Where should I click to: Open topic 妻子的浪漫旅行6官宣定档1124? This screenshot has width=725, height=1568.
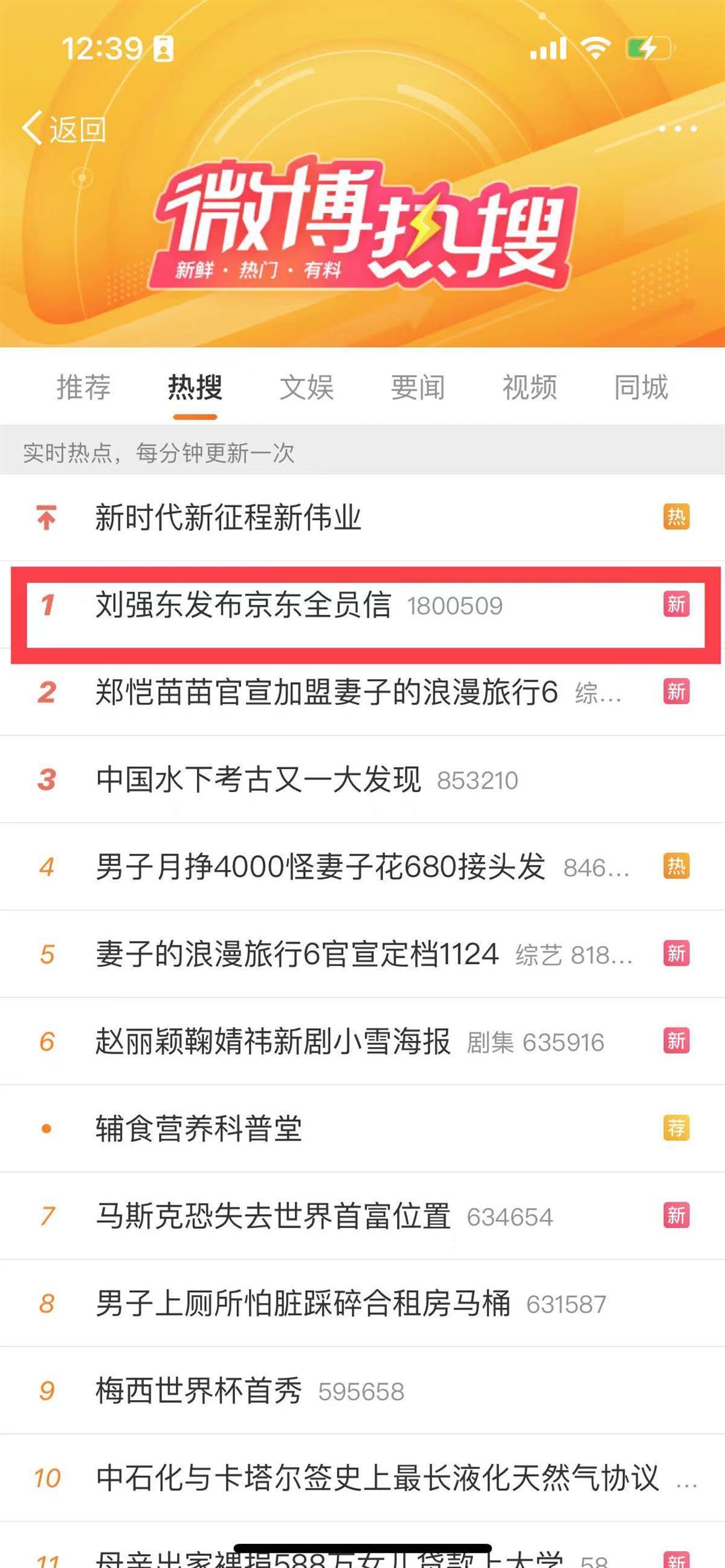pyautogui.click(x=297, y=955)
